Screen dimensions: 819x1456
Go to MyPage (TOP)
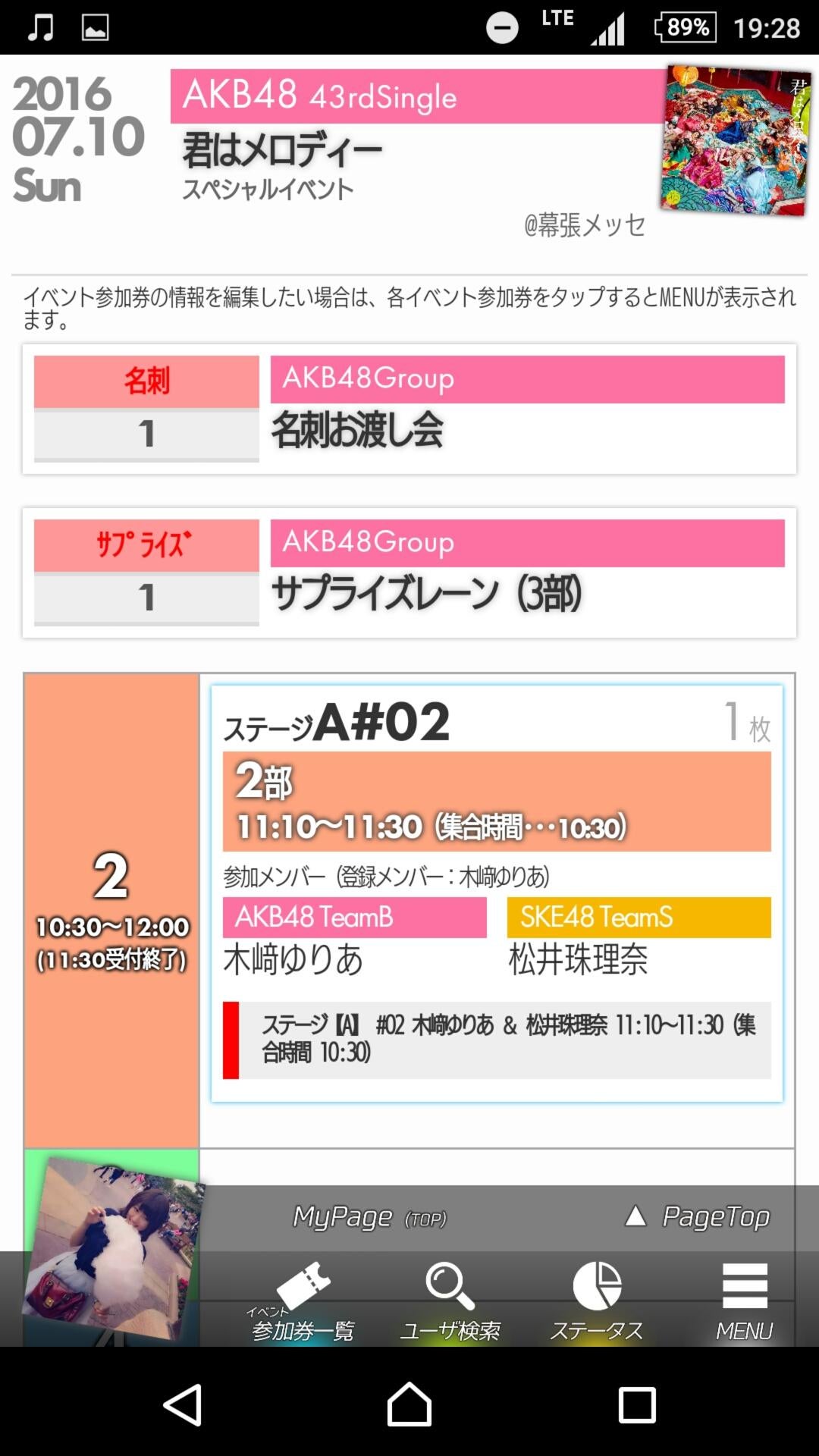coord(369,1218)
